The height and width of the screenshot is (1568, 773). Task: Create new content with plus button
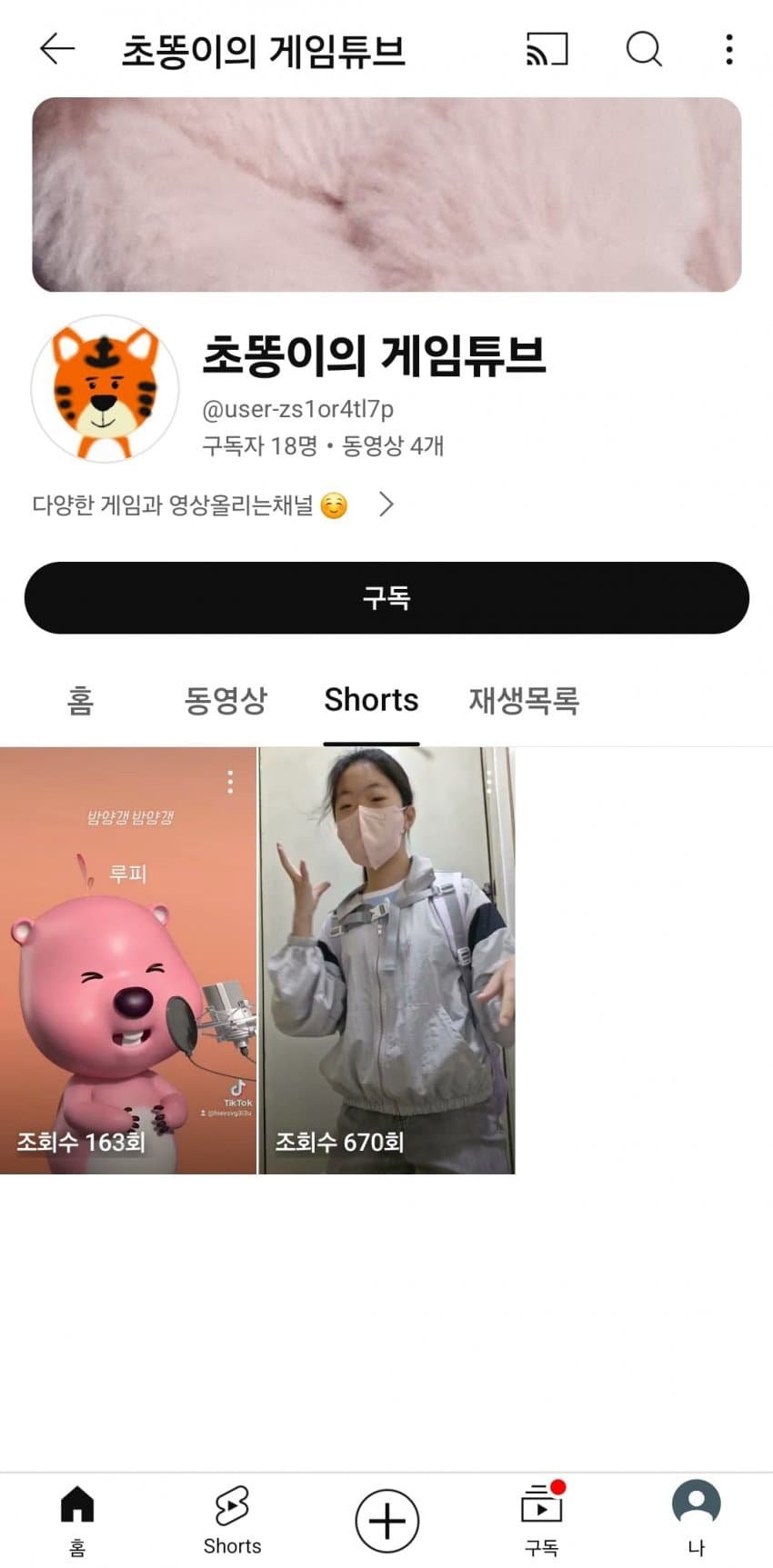(x=386, y=1520)
